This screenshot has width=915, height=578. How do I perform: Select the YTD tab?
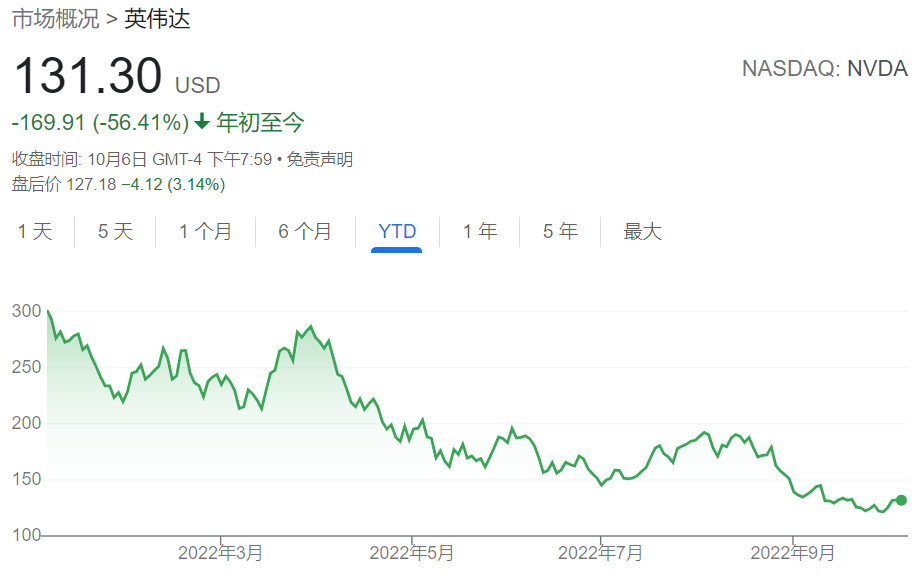point(397,232)
